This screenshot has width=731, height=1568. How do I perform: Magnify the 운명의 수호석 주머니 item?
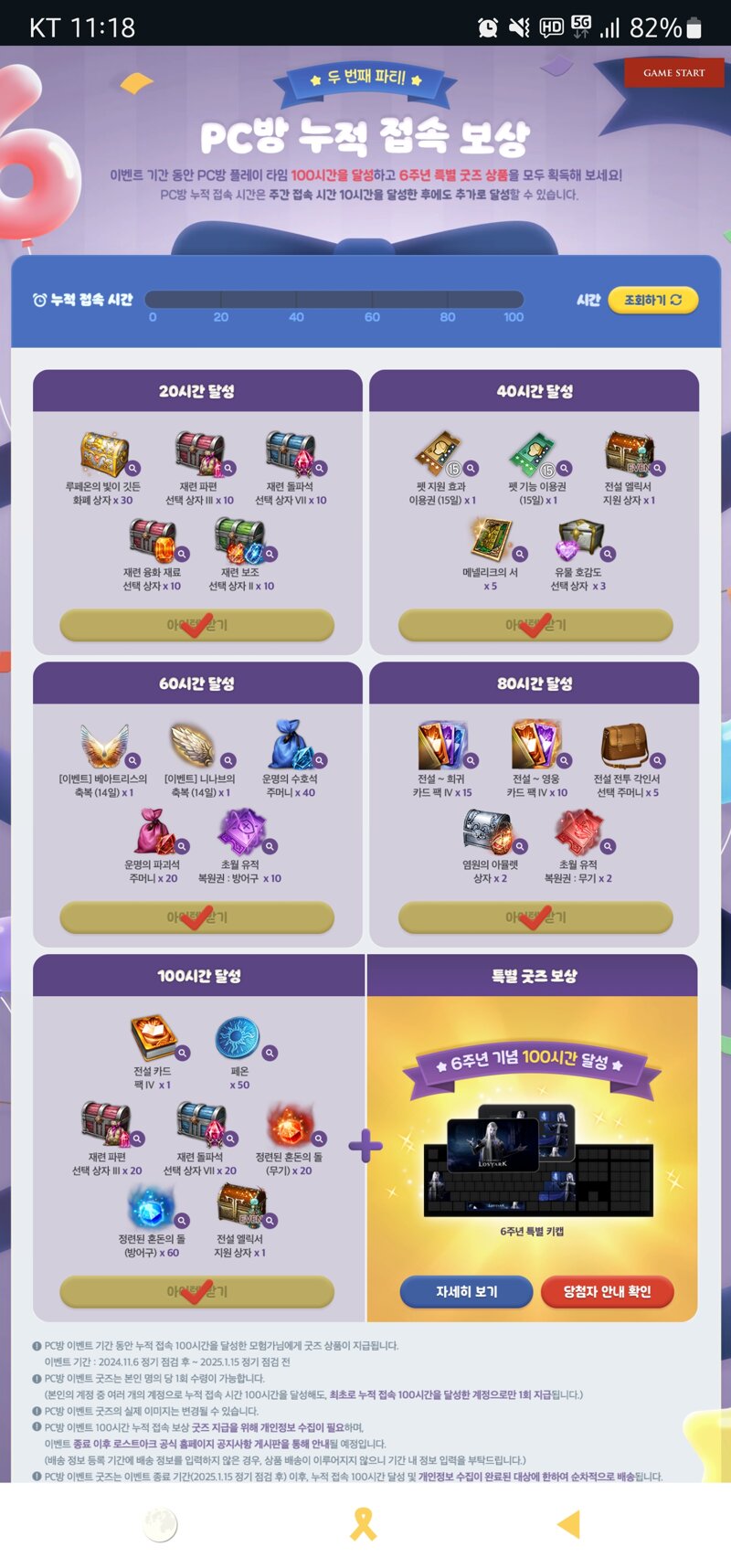coord(320,760)
